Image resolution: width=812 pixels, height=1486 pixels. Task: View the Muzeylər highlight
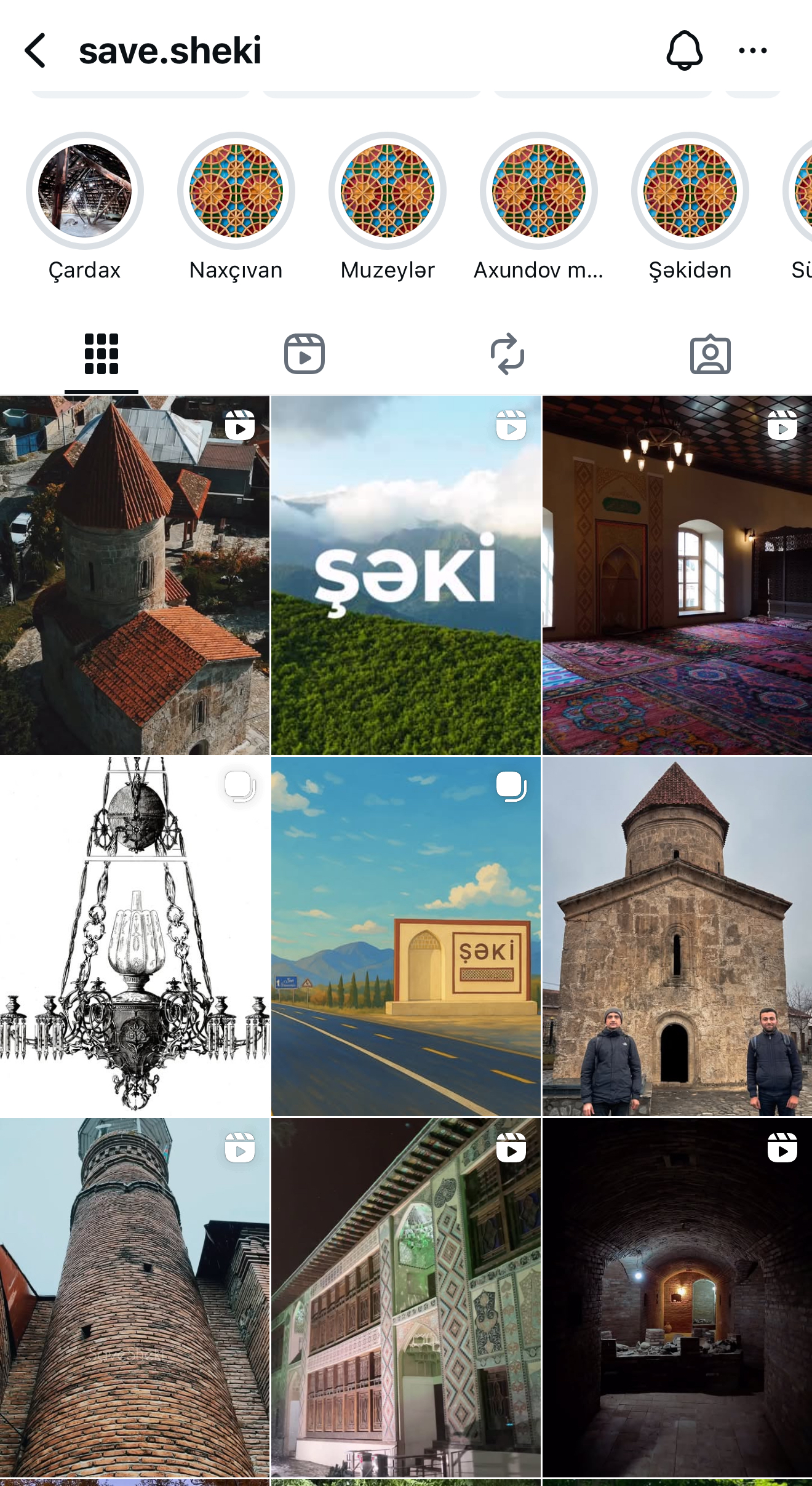[x=388, y=191]
